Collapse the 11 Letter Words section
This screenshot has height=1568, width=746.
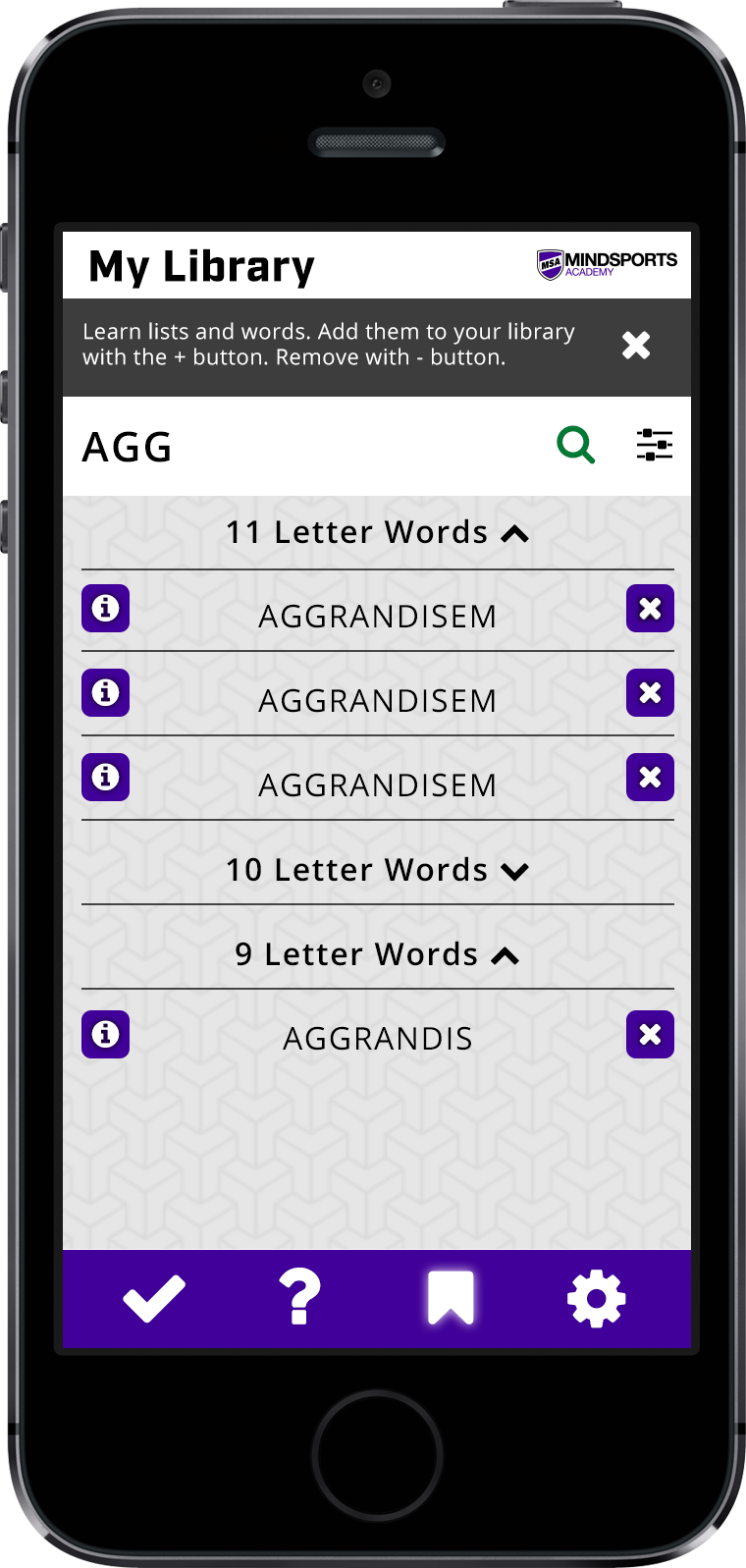pos(377,533)
